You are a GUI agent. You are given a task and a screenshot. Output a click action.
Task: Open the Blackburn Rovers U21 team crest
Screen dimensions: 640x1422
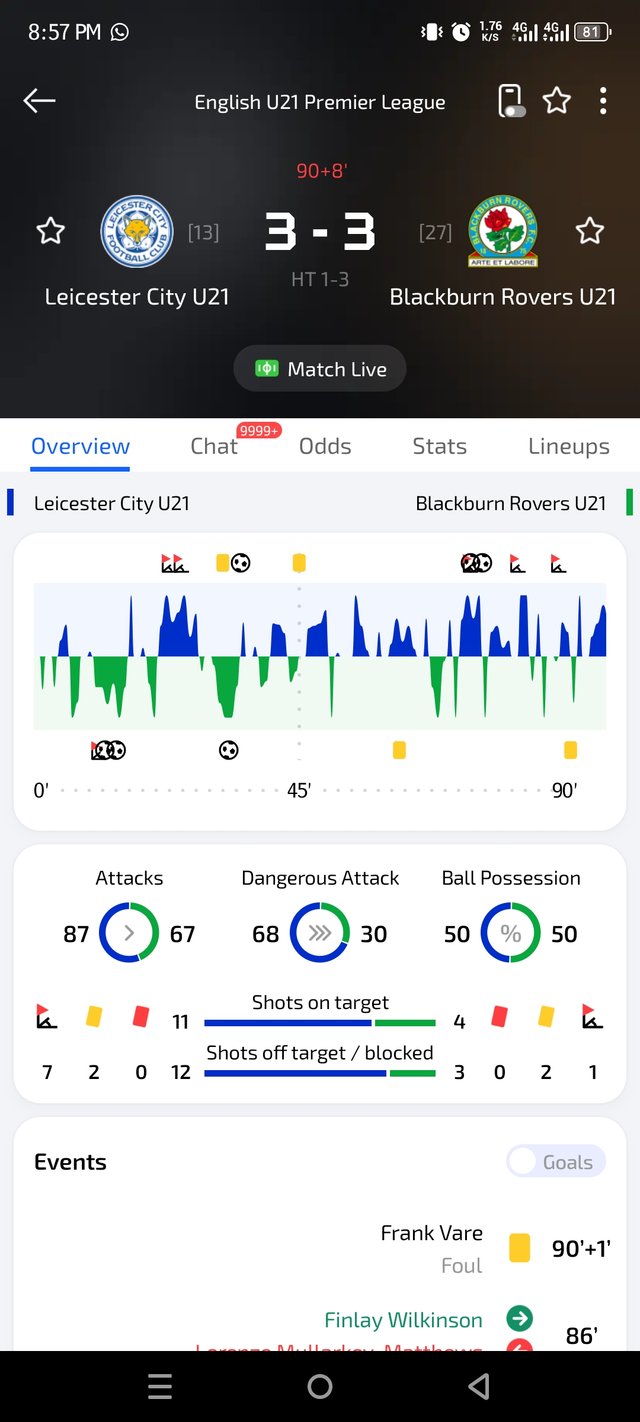pyautogui.click(x=503, y=232)
